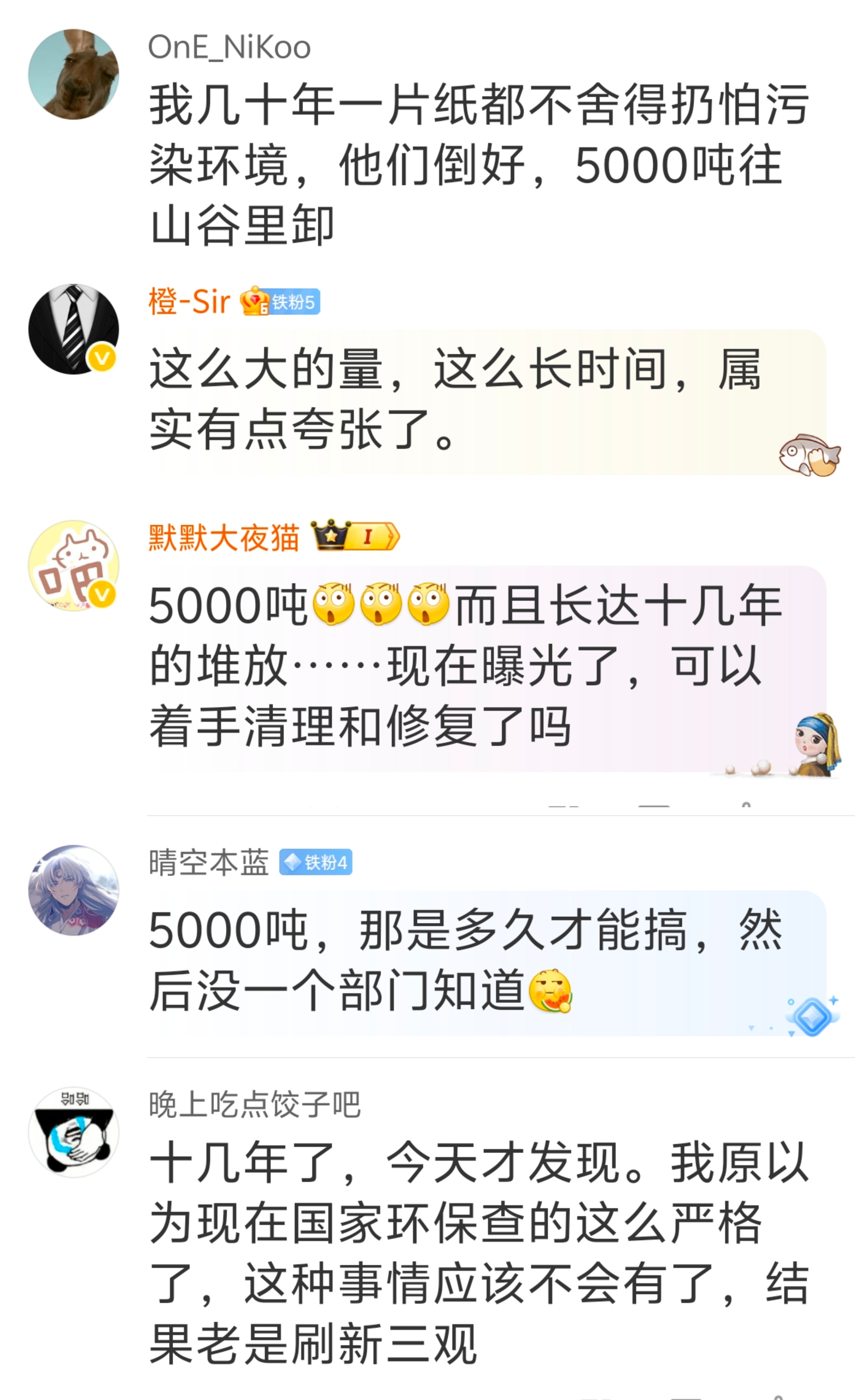Screen dimensions: 855x1400
Task: View 橙-Sir's avatar profile
Action: click(x=74, y=329)
